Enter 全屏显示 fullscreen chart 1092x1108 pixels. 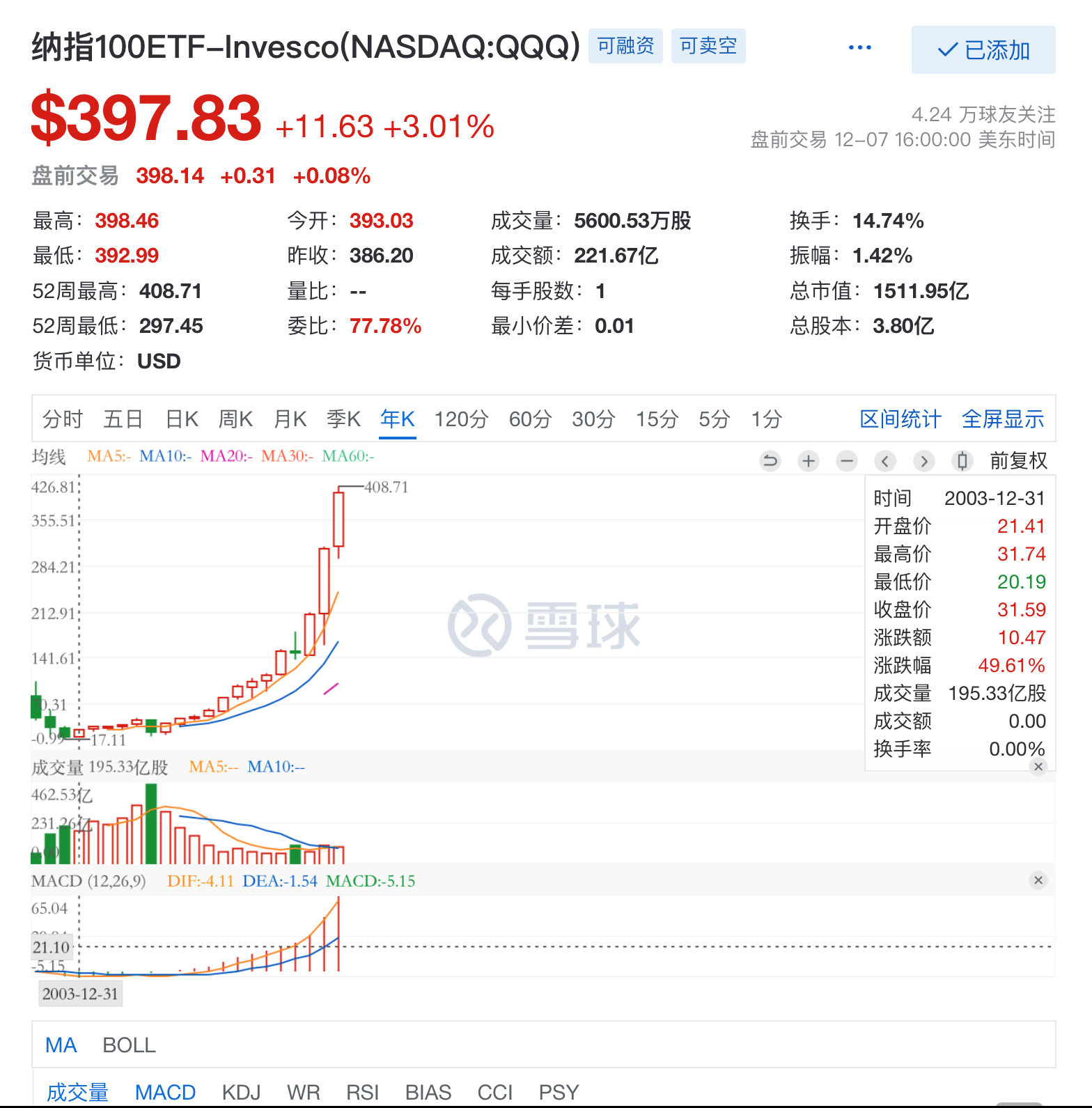[x=1002, y=419]
